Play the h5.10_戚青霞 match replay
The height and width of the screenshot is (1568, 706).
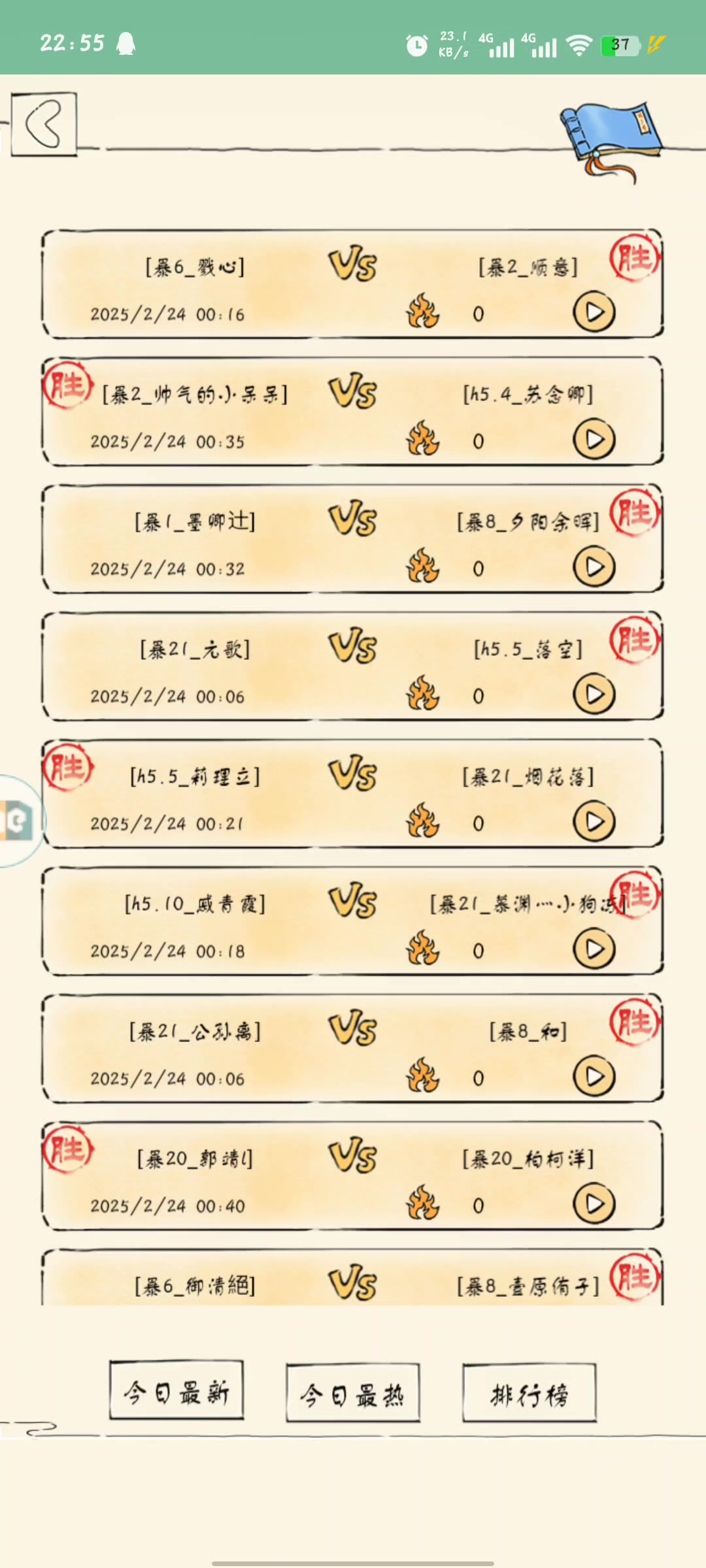point(594,949)
